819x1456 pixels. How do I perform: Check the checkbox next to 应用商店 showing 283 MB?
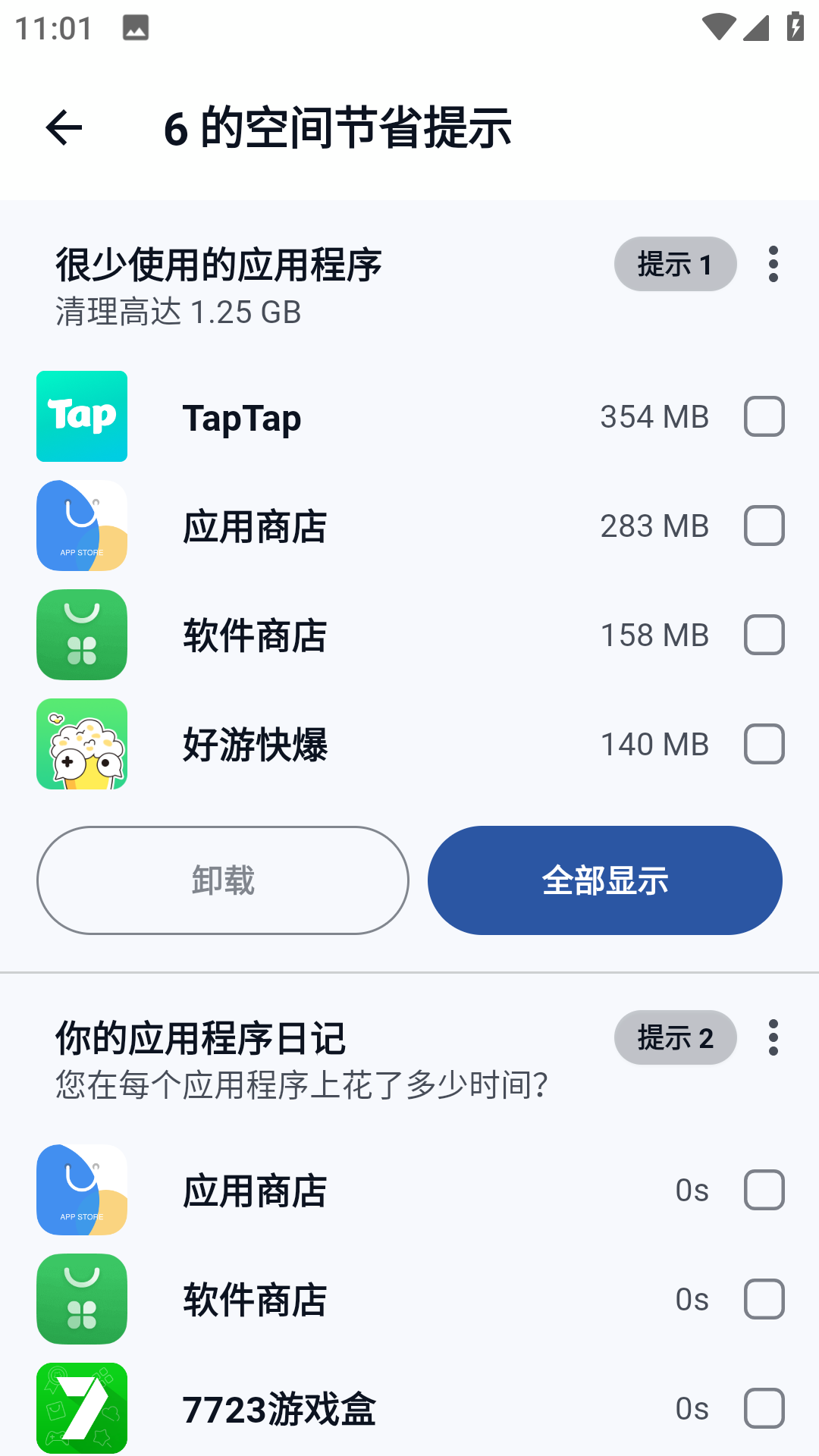tap(764, 526)
